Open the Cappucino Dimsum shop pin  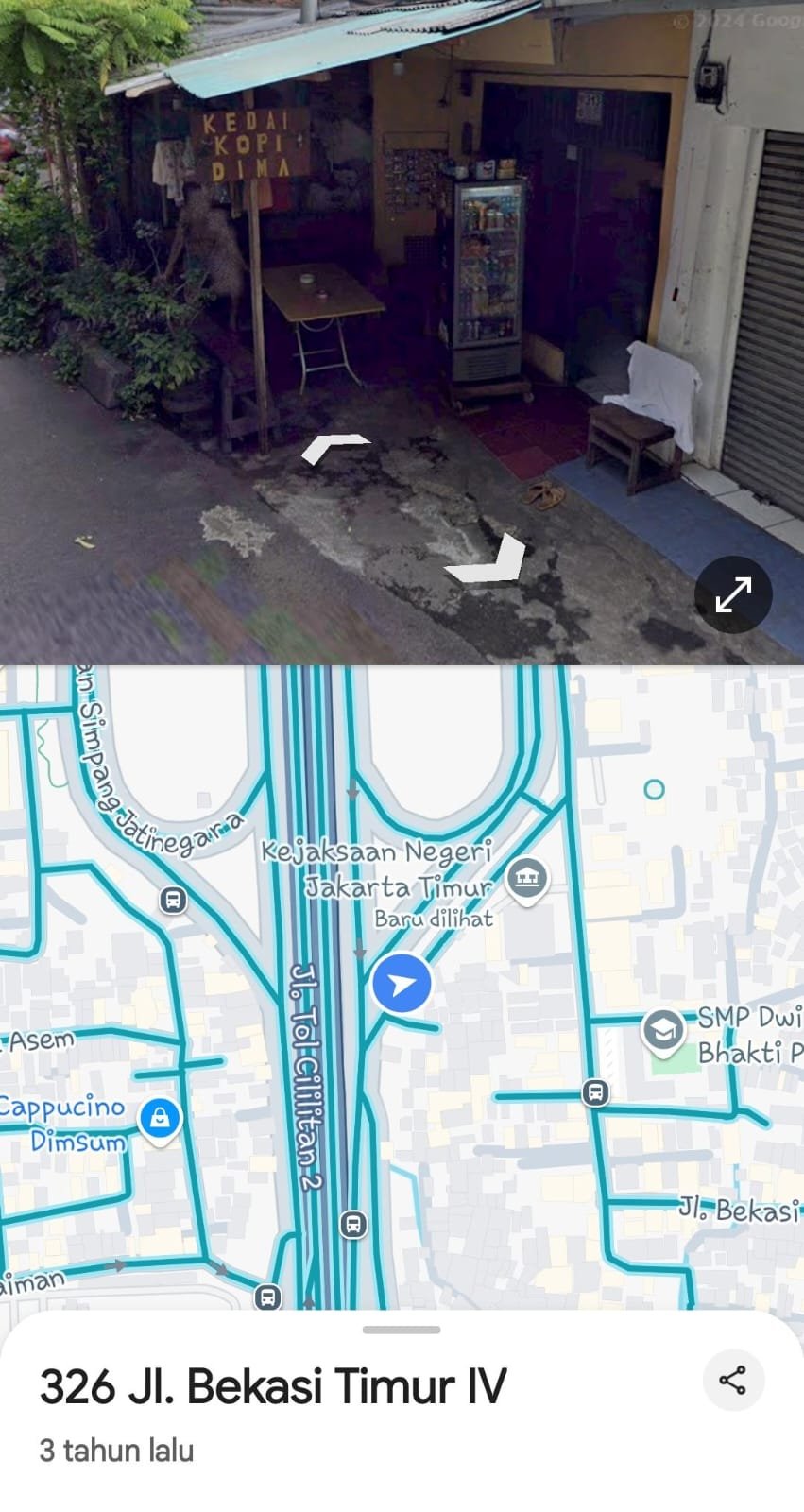click(x=160, y=1120)
